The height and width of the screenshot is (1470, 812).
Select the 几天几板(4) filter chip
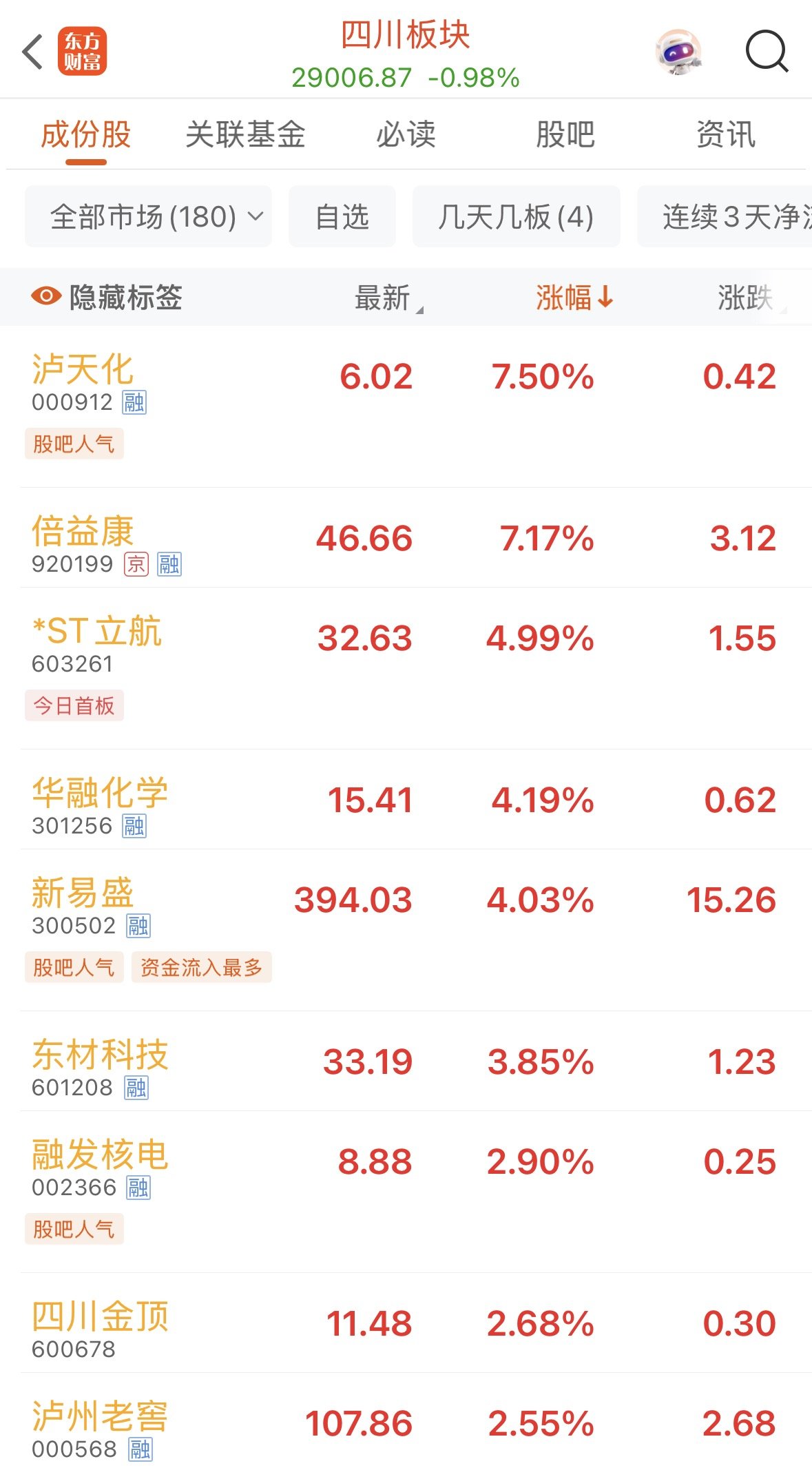tap(516, 217)
